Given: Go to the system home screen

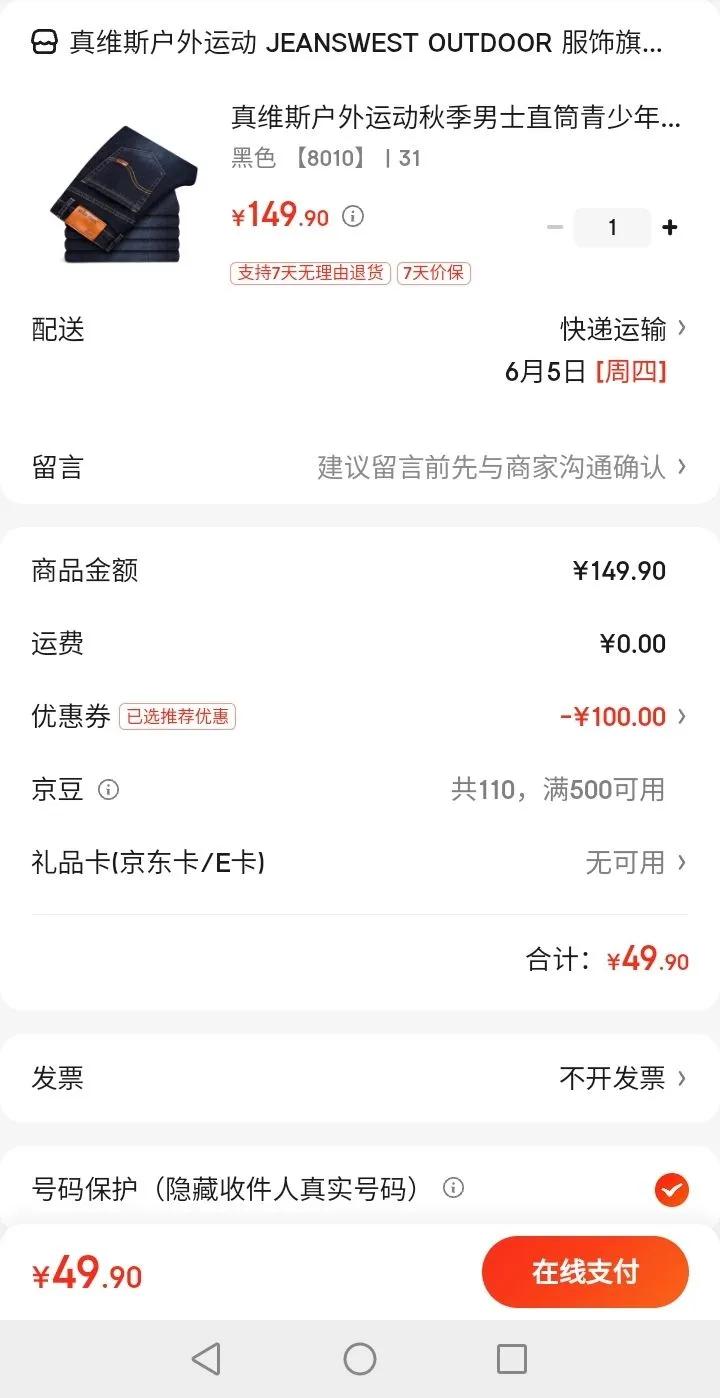Looking at the screenshot, I should [x=360, y=1358].
